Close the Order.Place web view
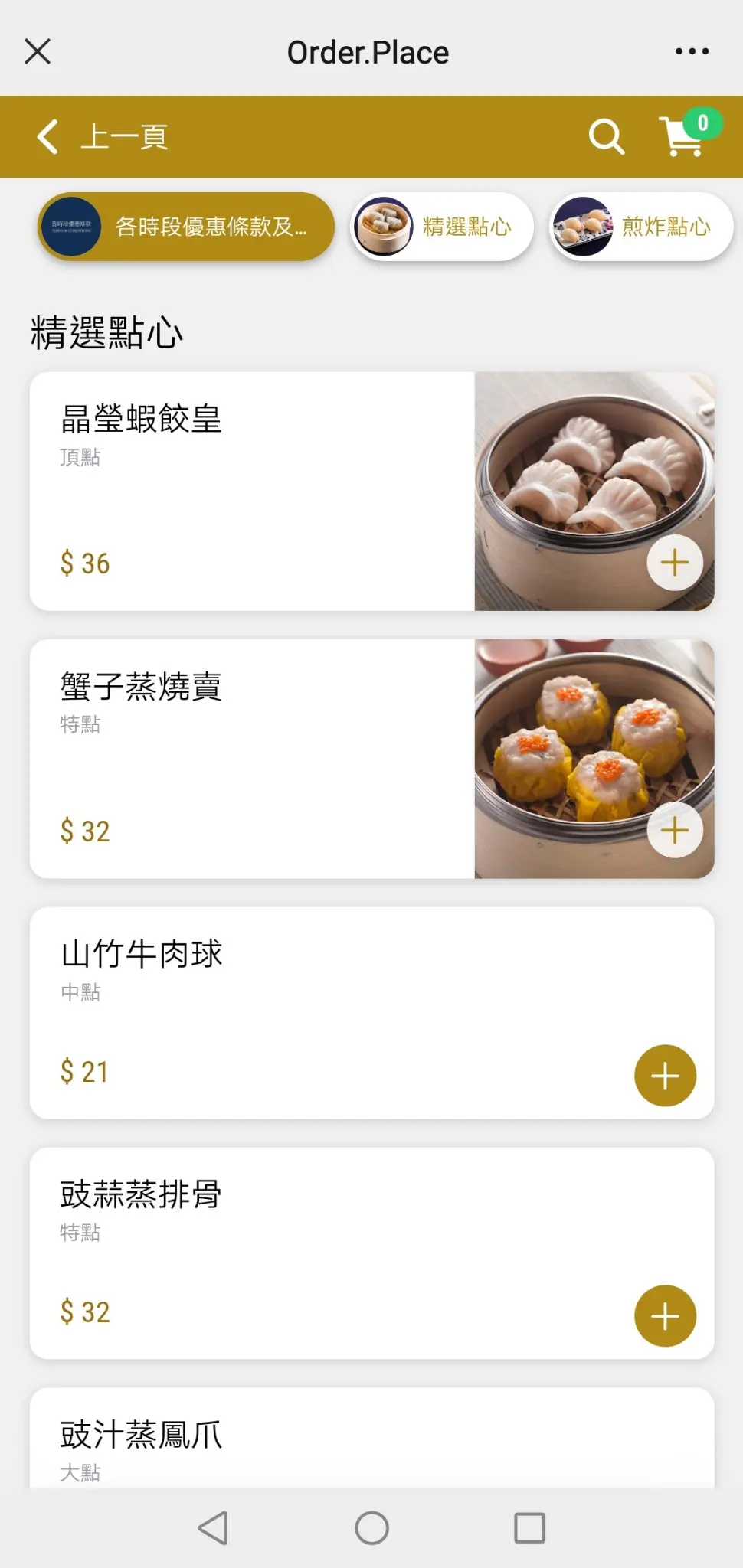This screenshot has height=1568, width=743. coord(38,52)
